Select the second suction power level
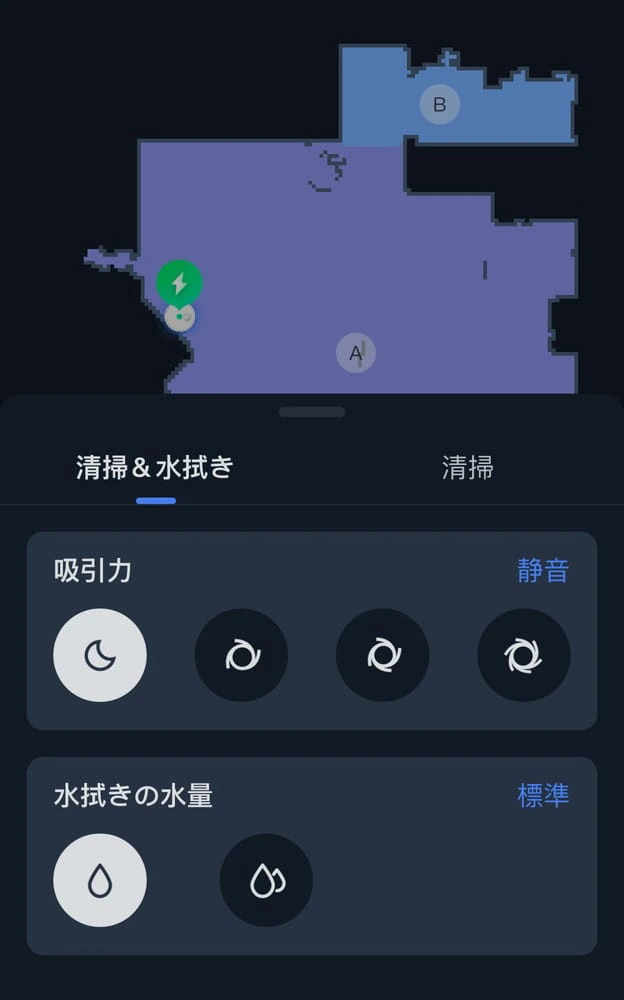The height and width of the screenshot is (1000, 624). (x=241, y=655)
